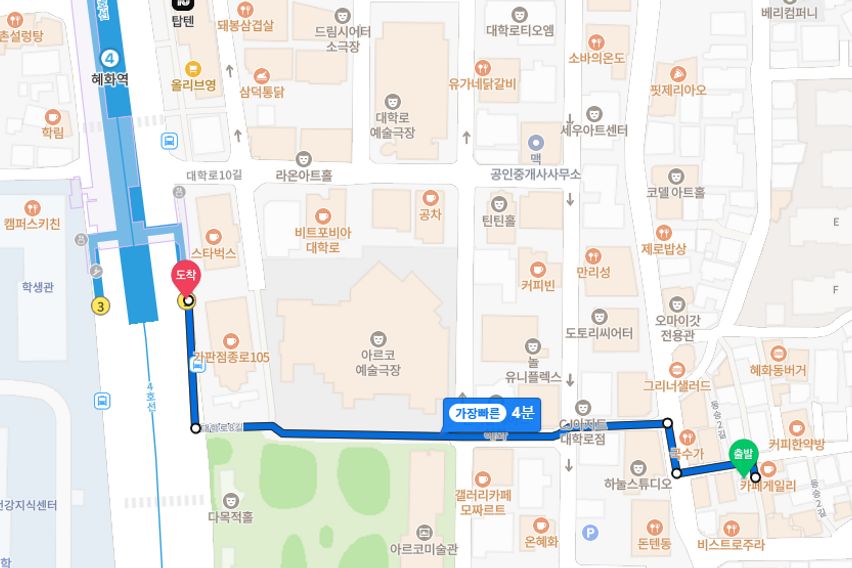Select 혜화역 line 4 station marker
852x568 pixels.
[106, 56]
